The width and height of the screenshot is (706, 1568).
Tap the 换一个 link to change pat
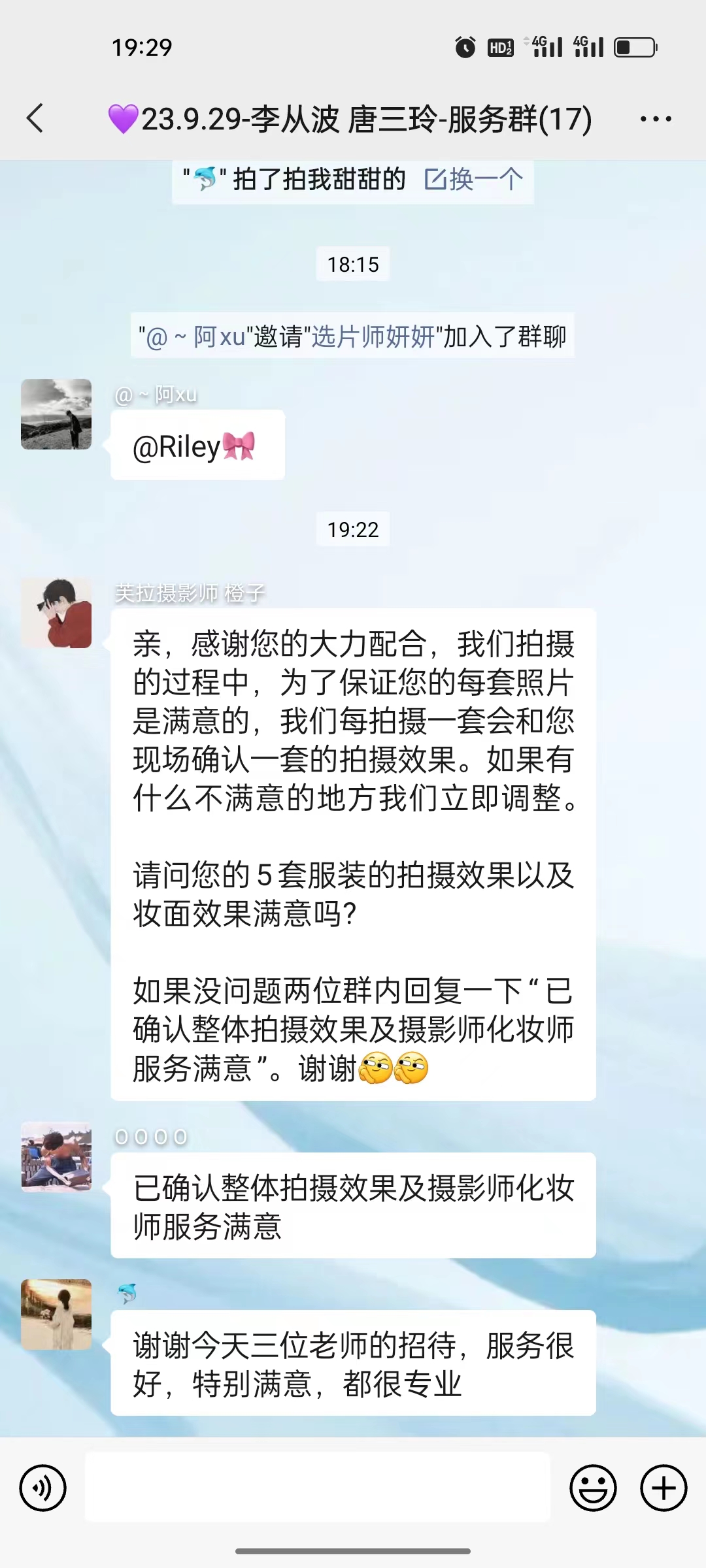[x=474, y=179]
